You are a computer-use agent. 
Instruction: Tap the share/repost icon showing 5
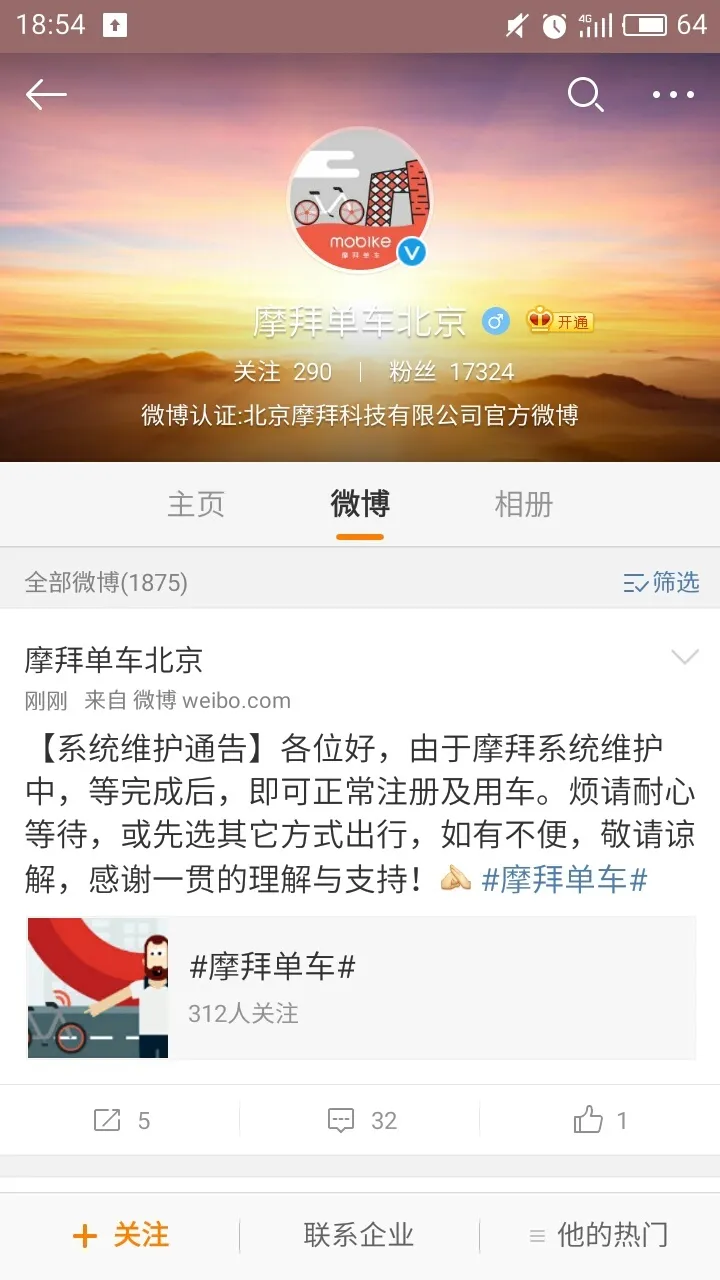(120, 1120)
